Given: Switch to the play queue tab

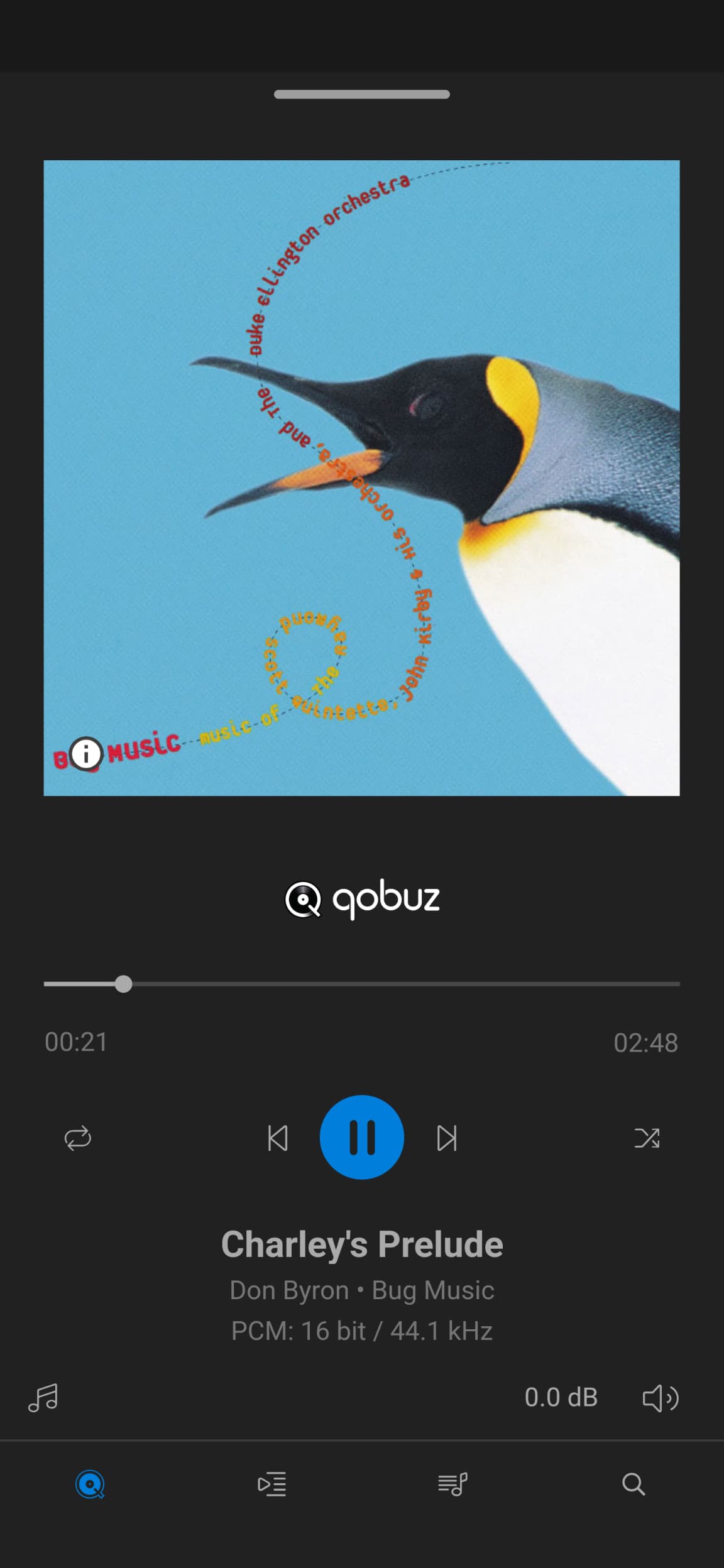Looking at the screenshot, I should (x=271, y=1484).
